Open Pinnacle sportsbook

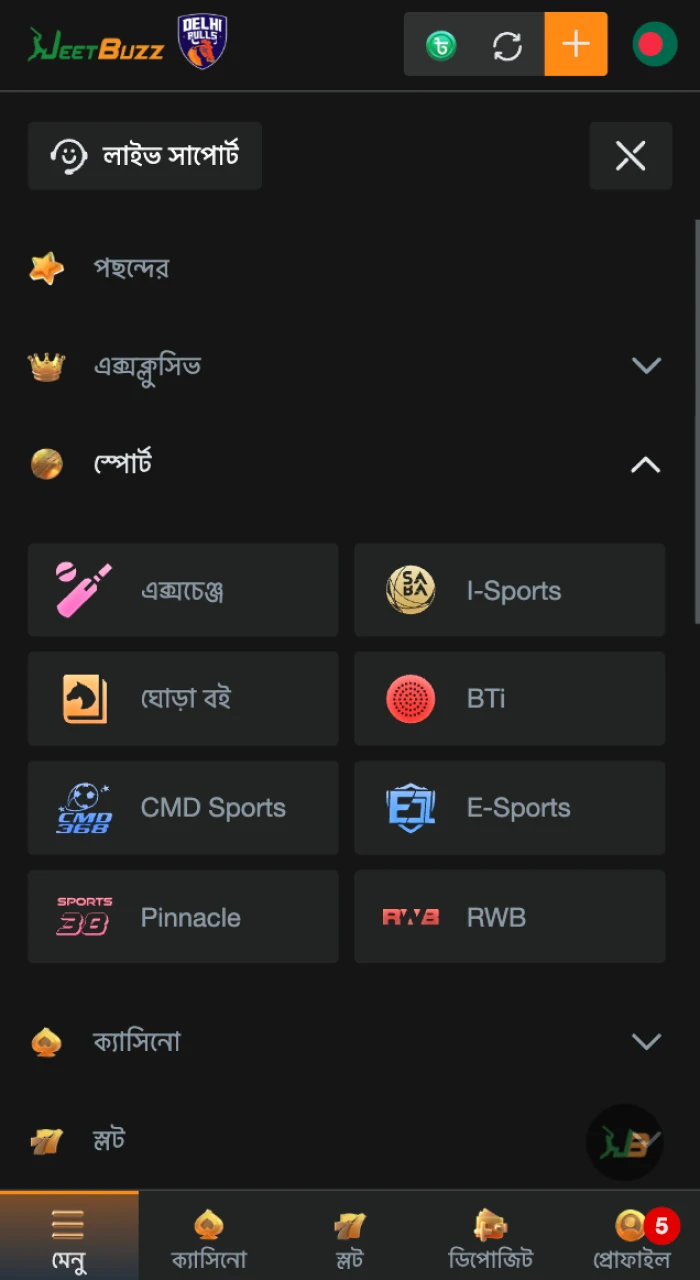click(x=183, y=917)
